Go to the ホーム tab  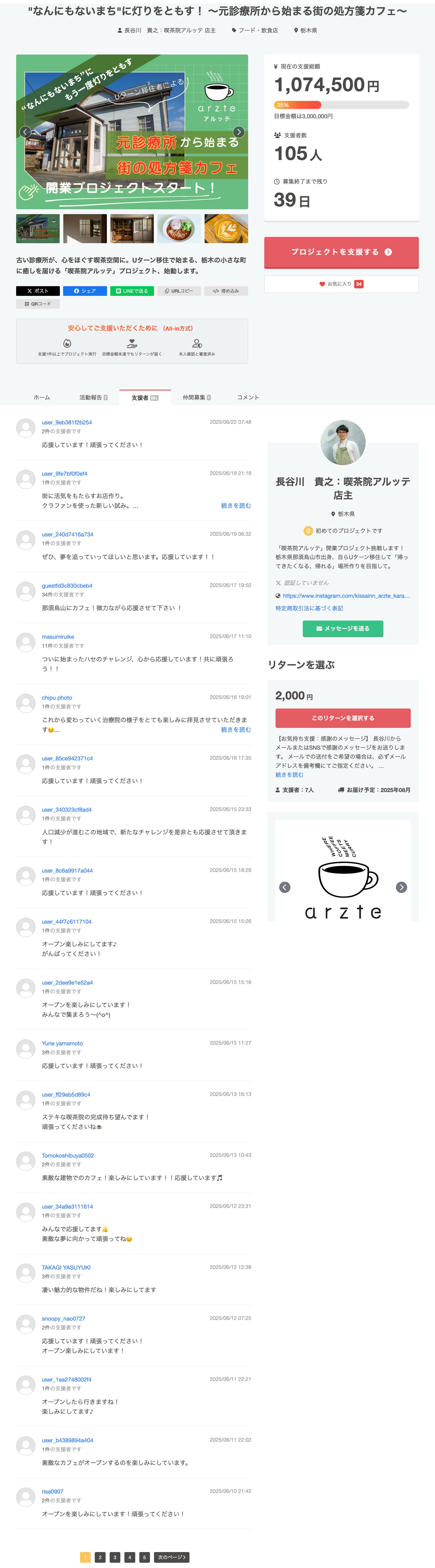tap(42, 398)
